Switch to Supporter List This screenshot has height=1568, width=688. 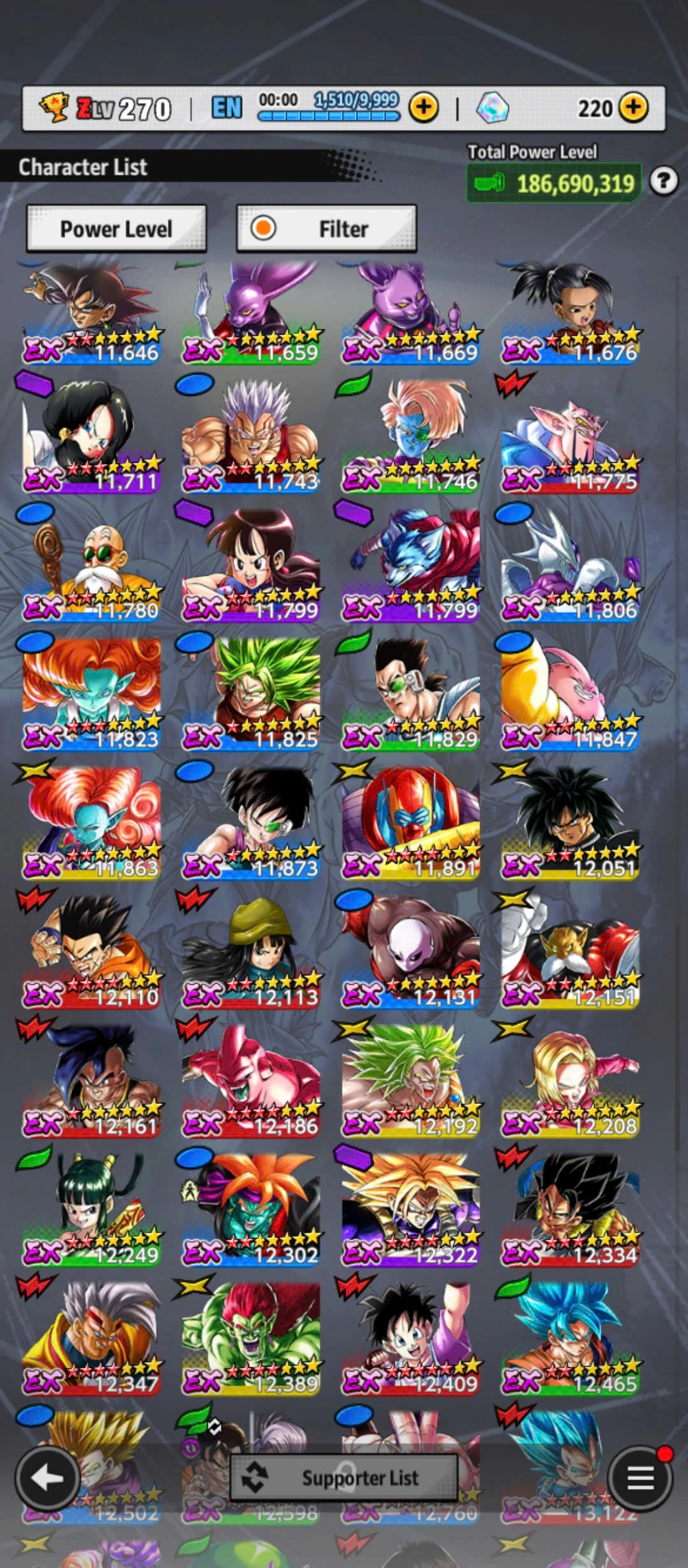tap(343, 1477)
